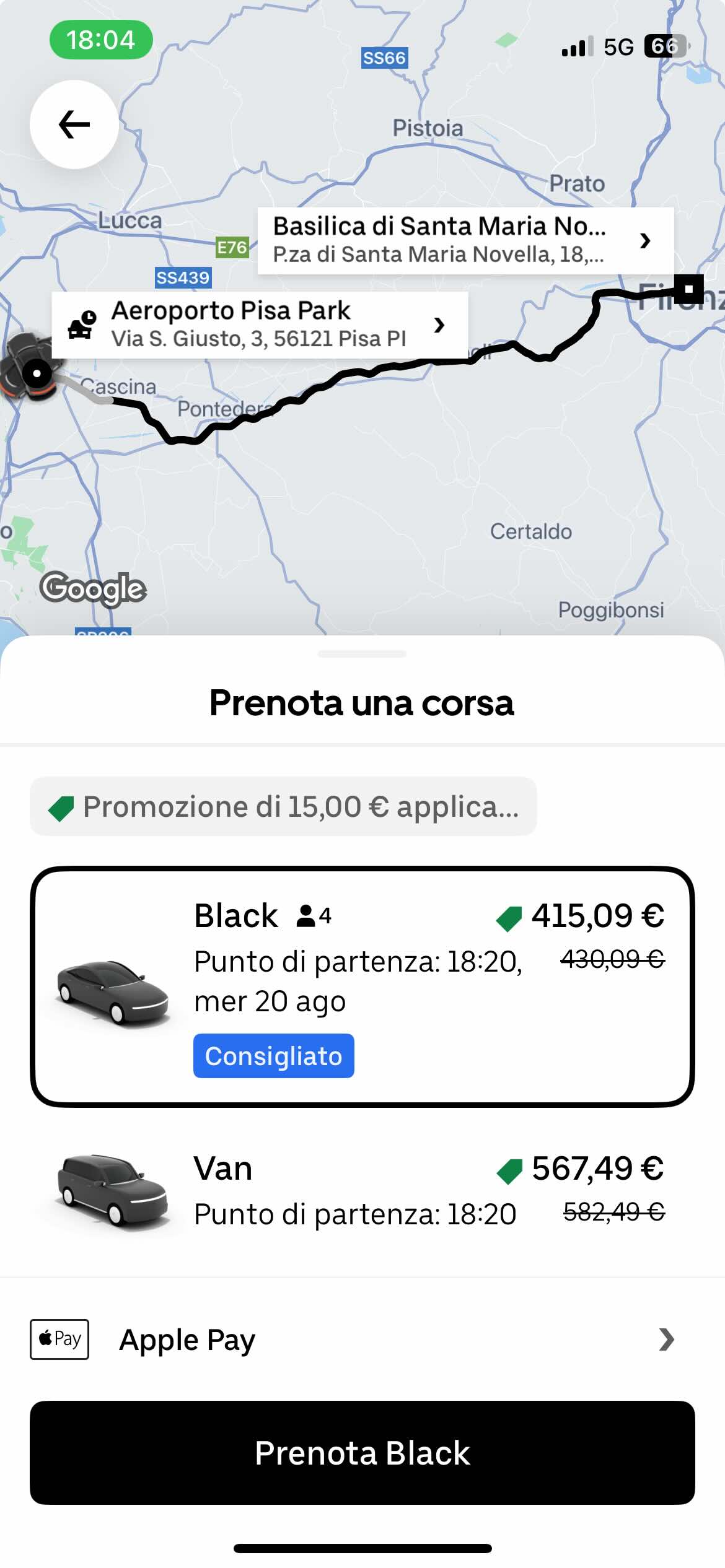The image size is (725, 1568).
Task: Select the Black ride option
Action: click(362, 986)
